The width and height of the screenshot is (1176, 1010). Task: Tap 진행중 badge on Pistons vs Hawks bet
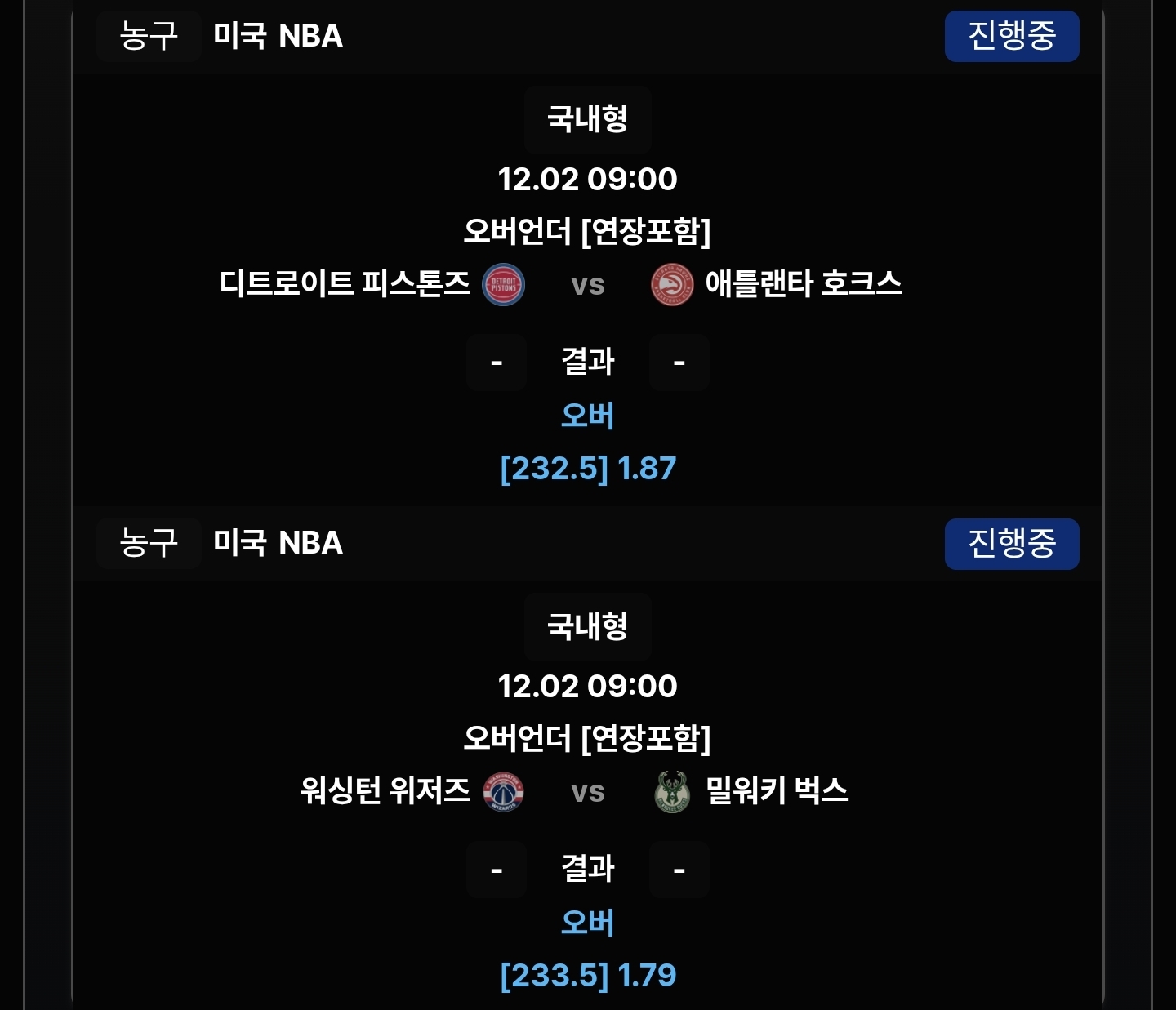coord(1011,36)
